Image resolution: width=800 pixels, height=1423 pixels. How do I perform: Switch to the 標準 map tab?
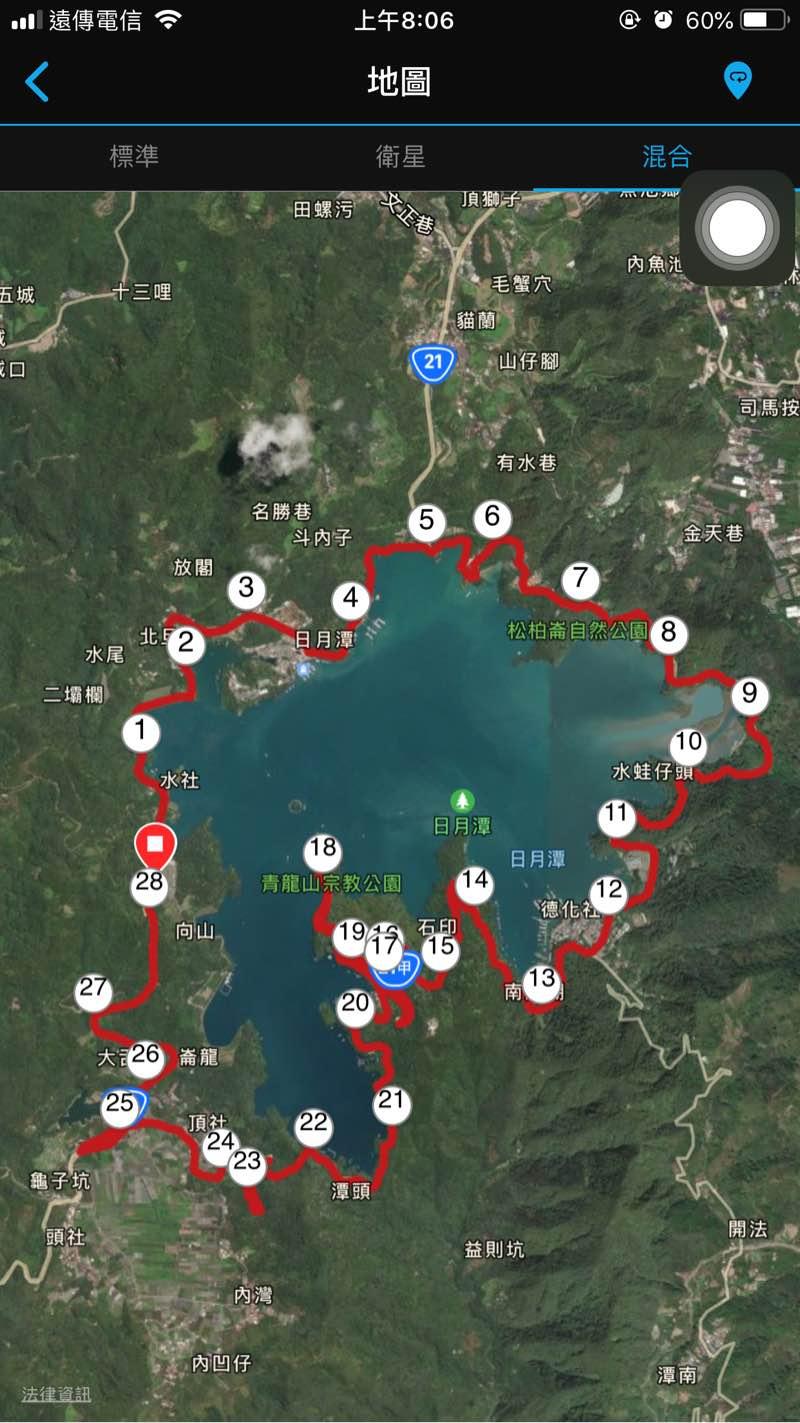(x=134, y=156)
